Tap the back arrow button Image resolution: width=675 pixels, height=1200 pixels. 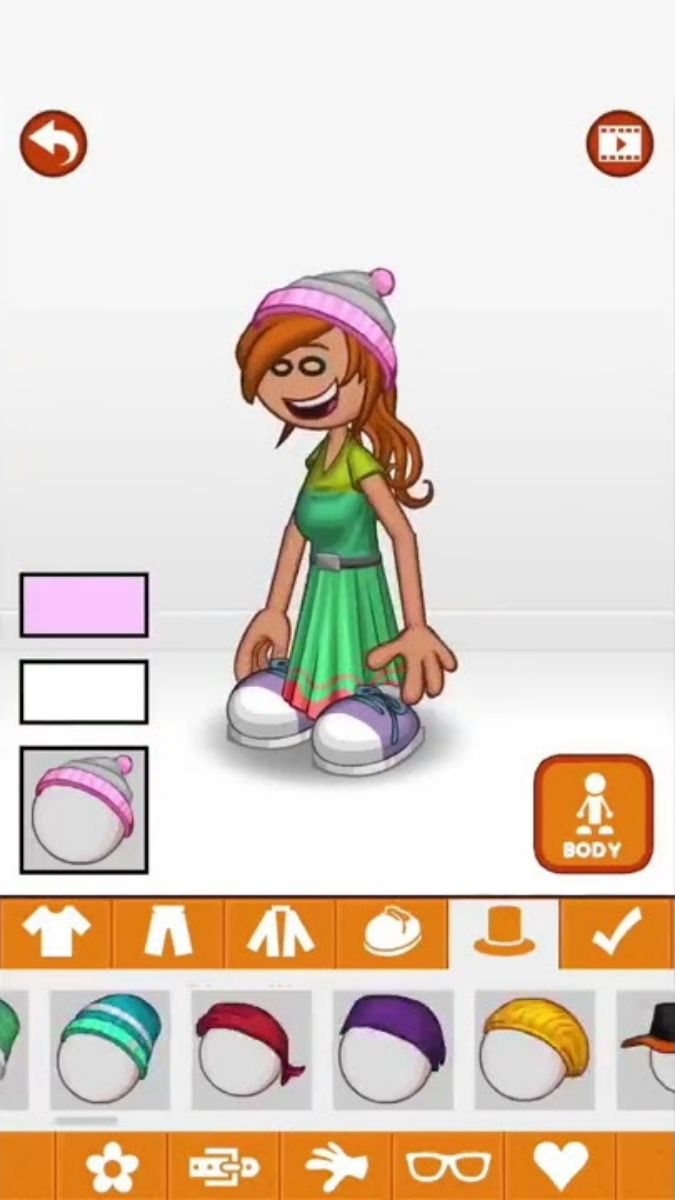coord(54,144)
